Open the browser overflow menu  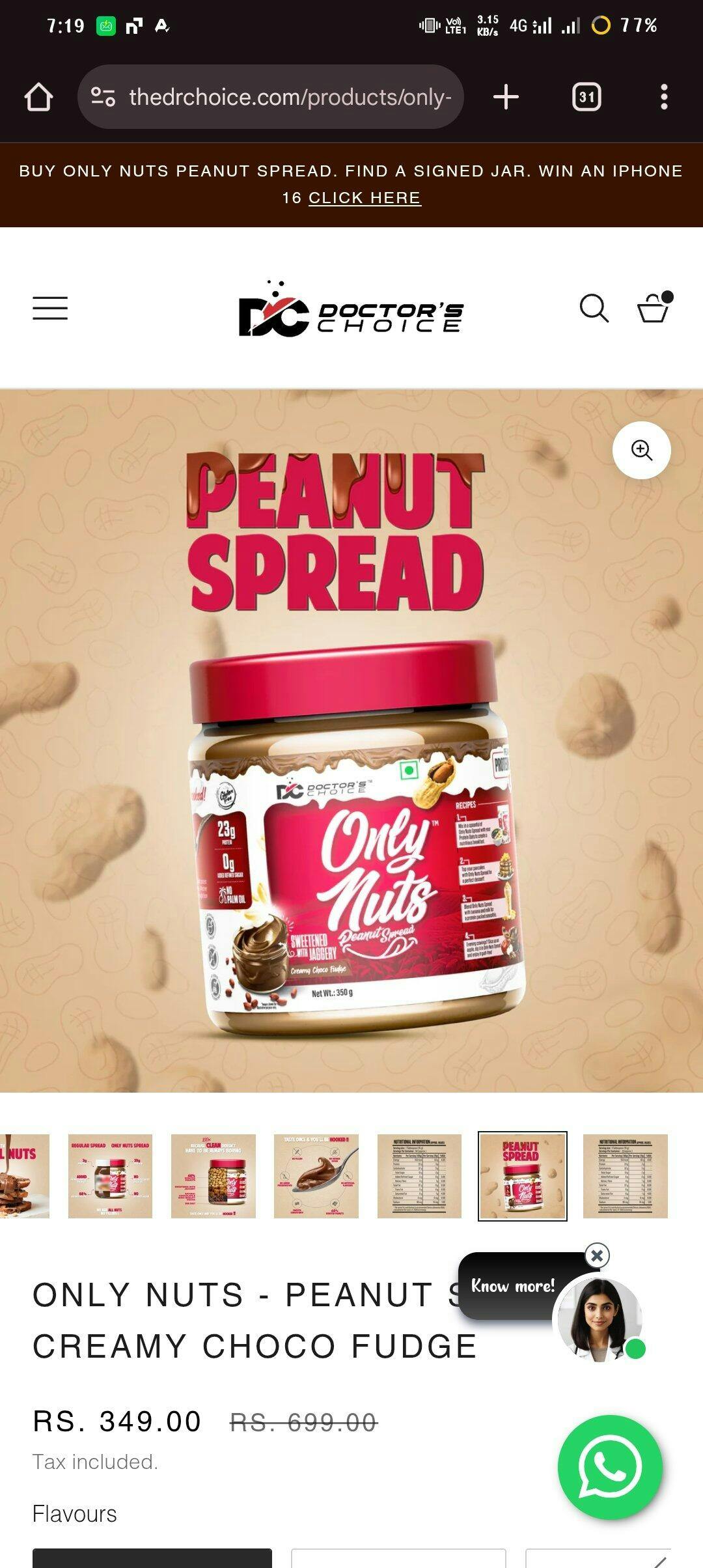tap(664, 97)
